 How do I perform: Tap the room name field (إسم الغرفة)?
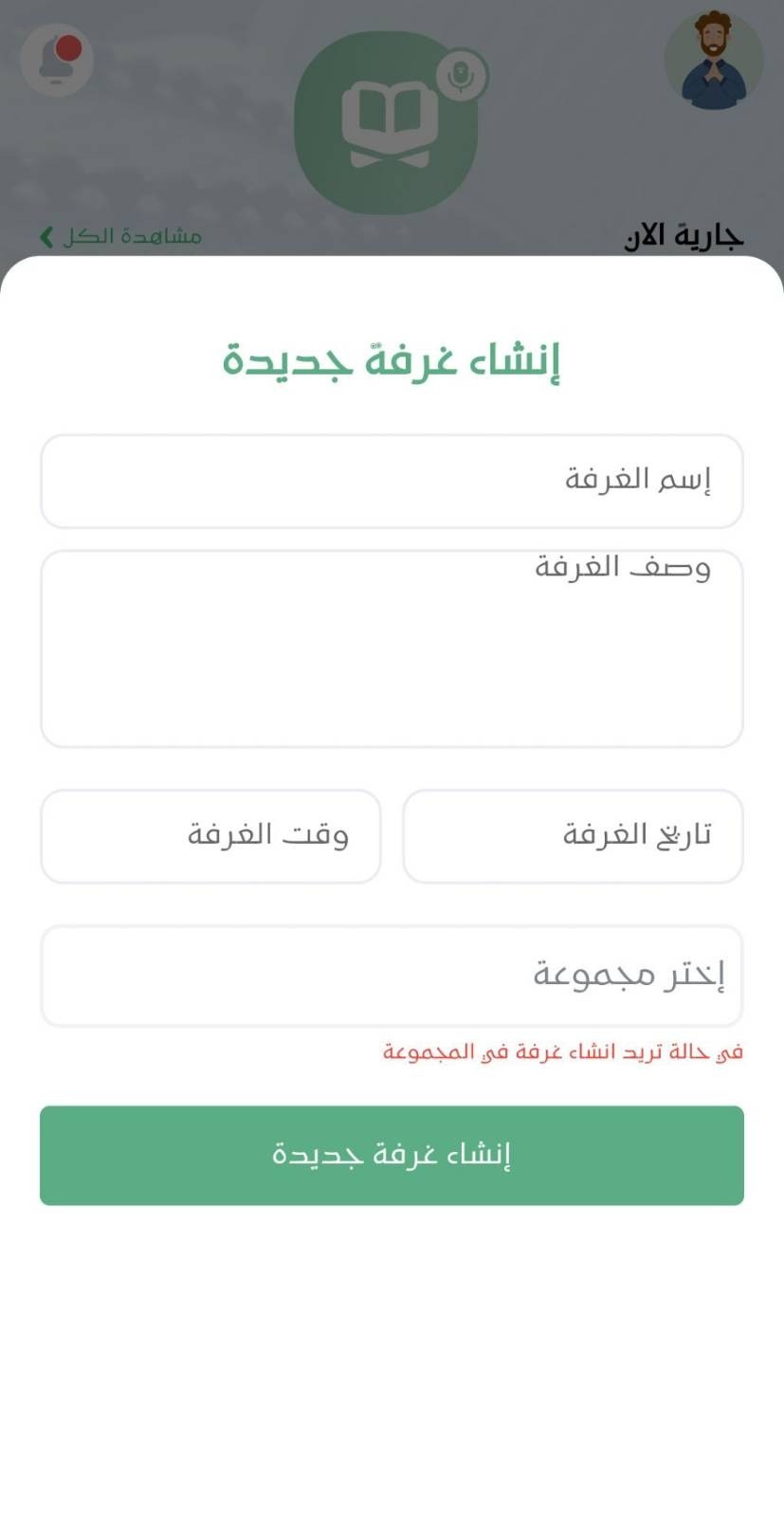click(x=392, y=481)
